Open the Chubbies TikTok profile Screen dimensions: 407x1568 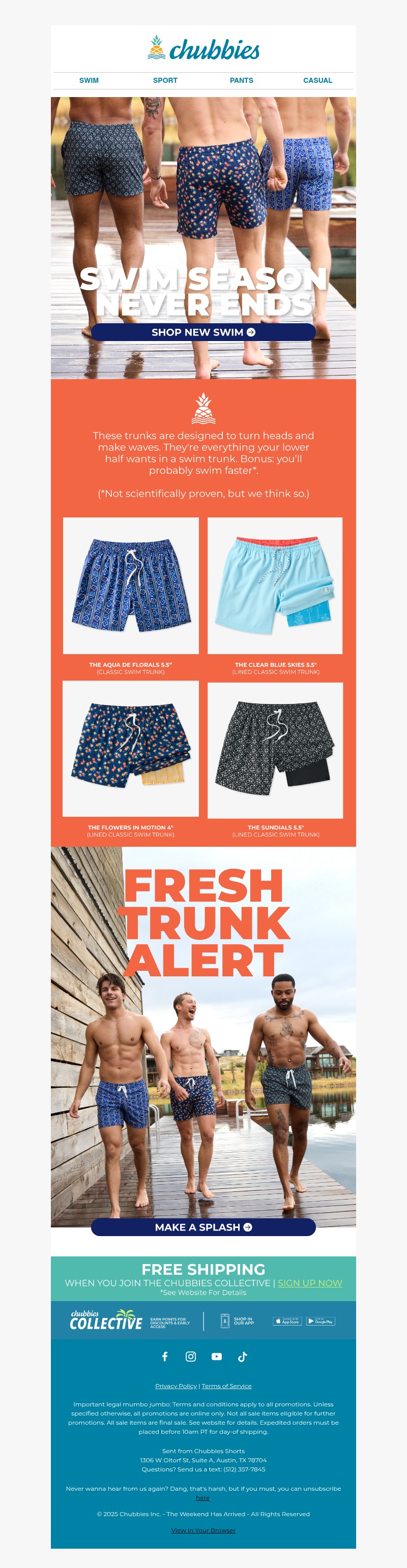(x=243, y=1356)
